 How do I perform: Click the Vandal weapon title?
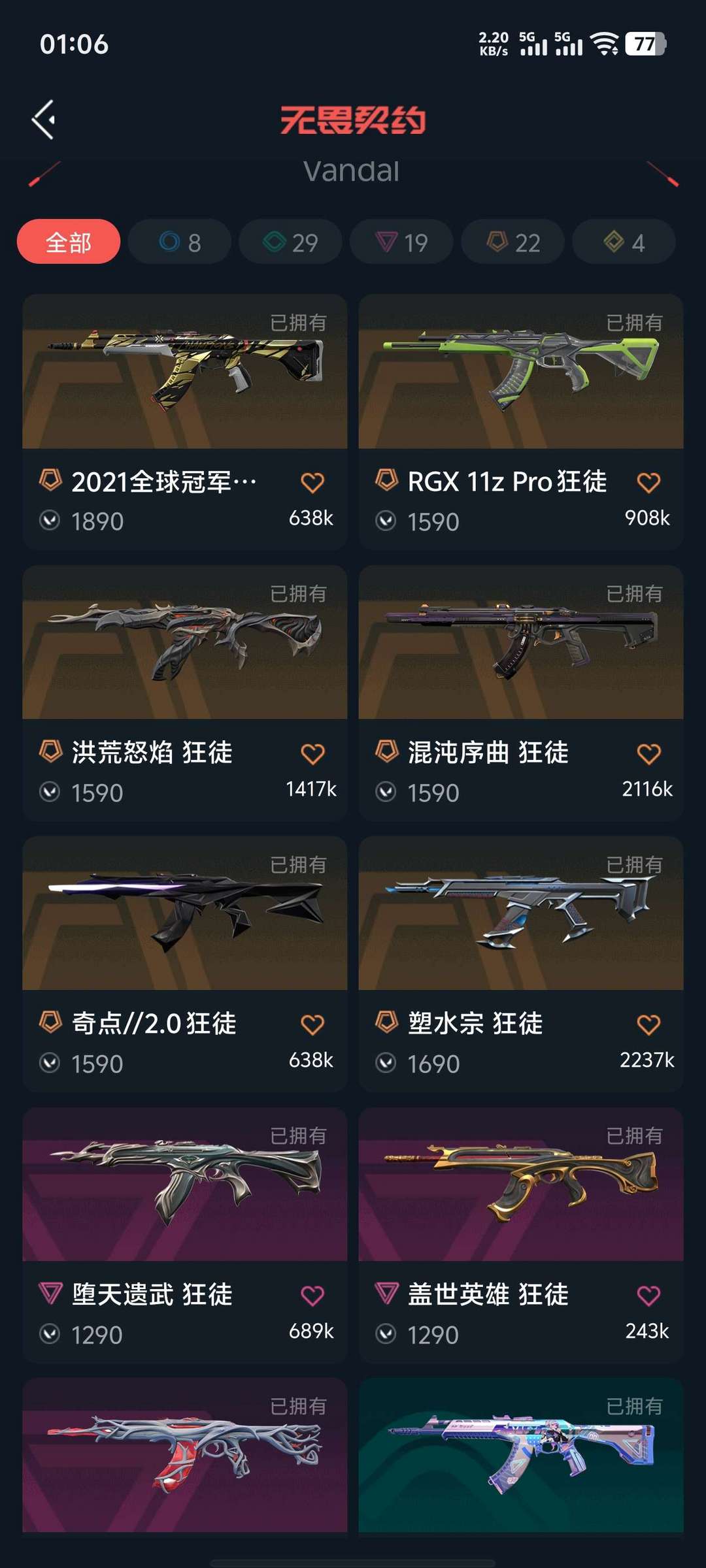352,172
